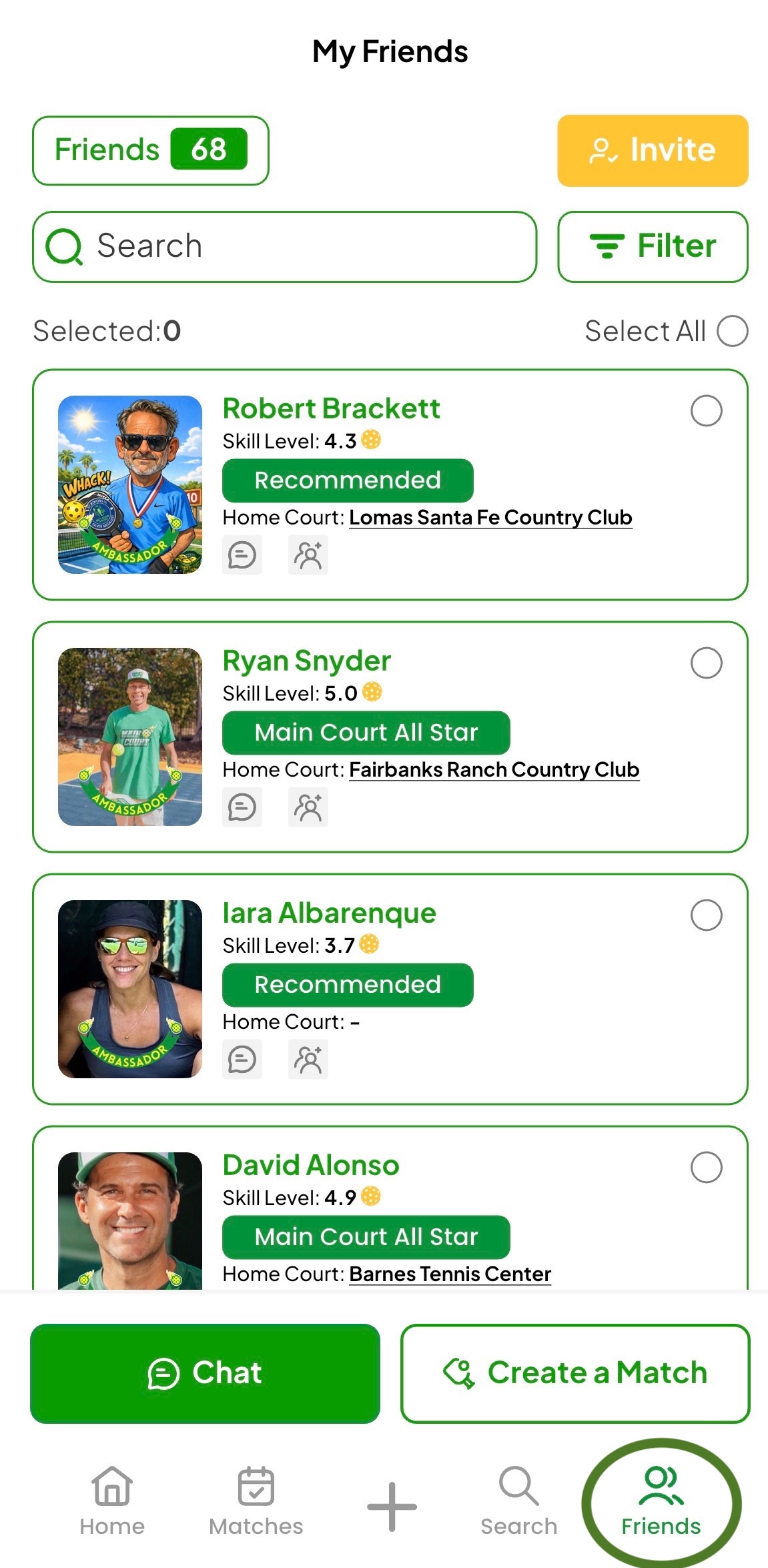
Task: Open Barnes Tennis Center link
Action: [450, 1274]
